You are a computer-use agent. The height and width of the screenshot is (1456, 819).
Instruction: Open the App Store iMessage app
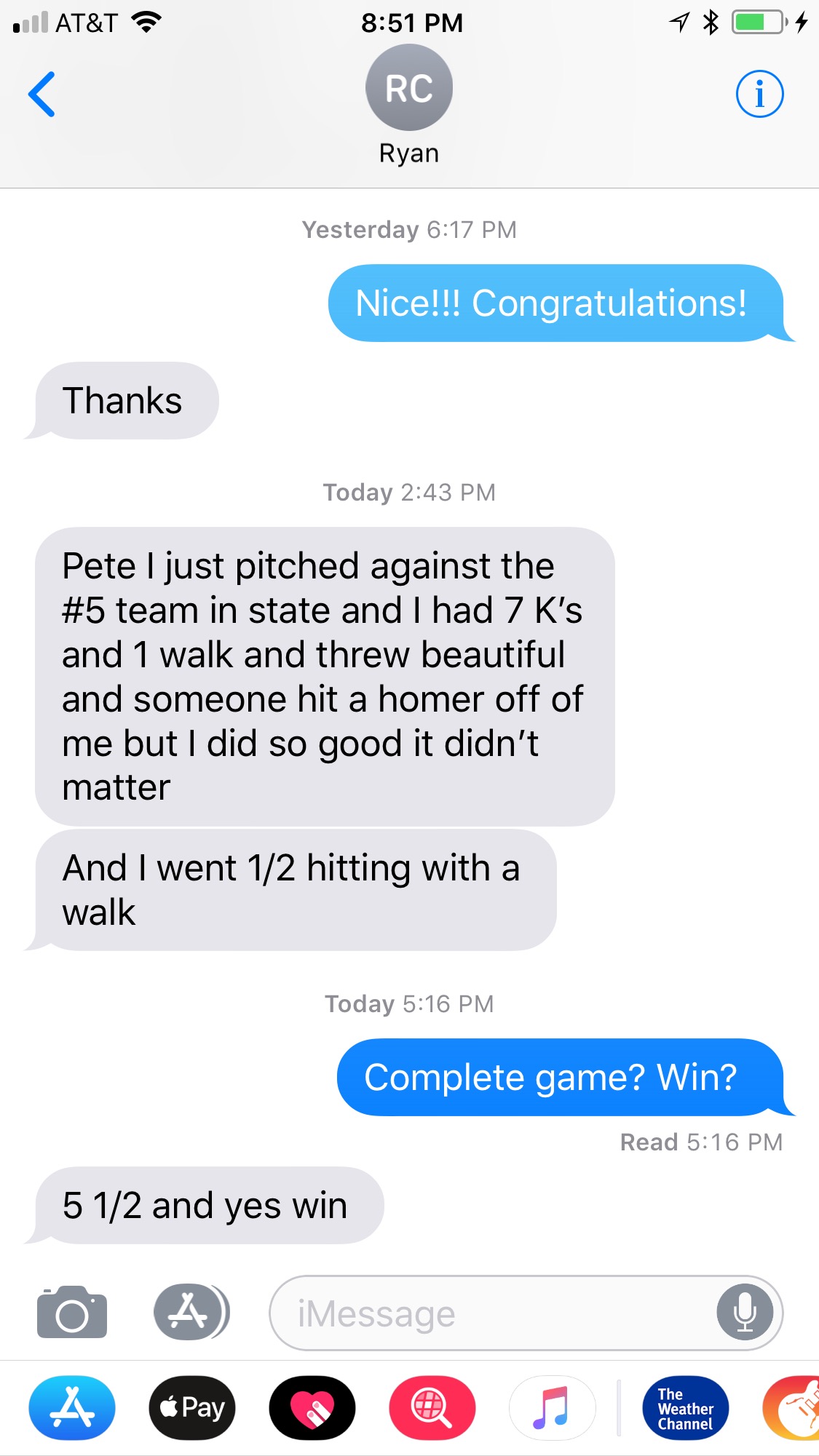tap(72, 1408)
